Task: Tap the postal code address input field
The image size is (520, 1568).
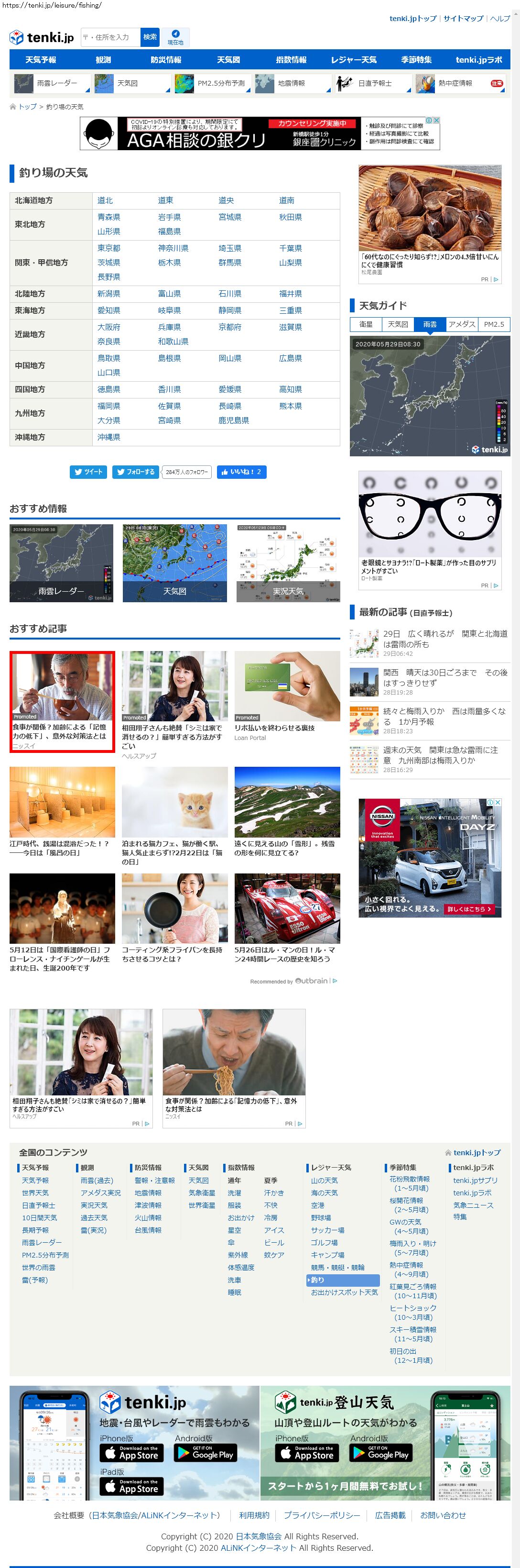Action: (x=110, y=37)
